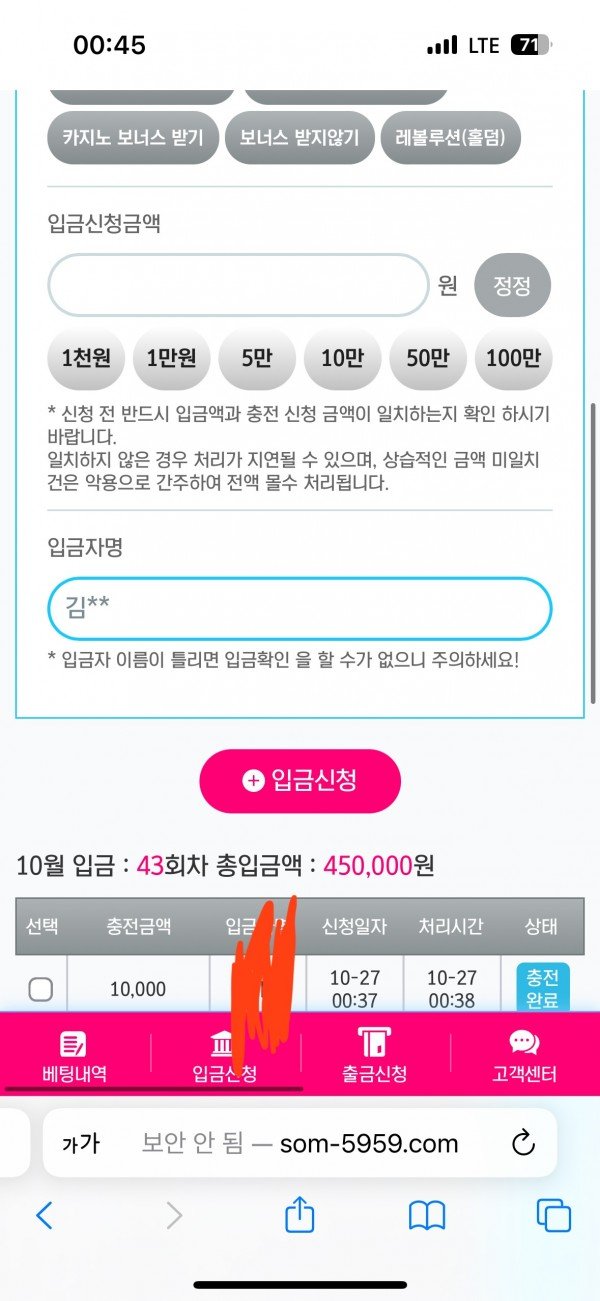Add 50만 to the deposit amount

[427, 358]
